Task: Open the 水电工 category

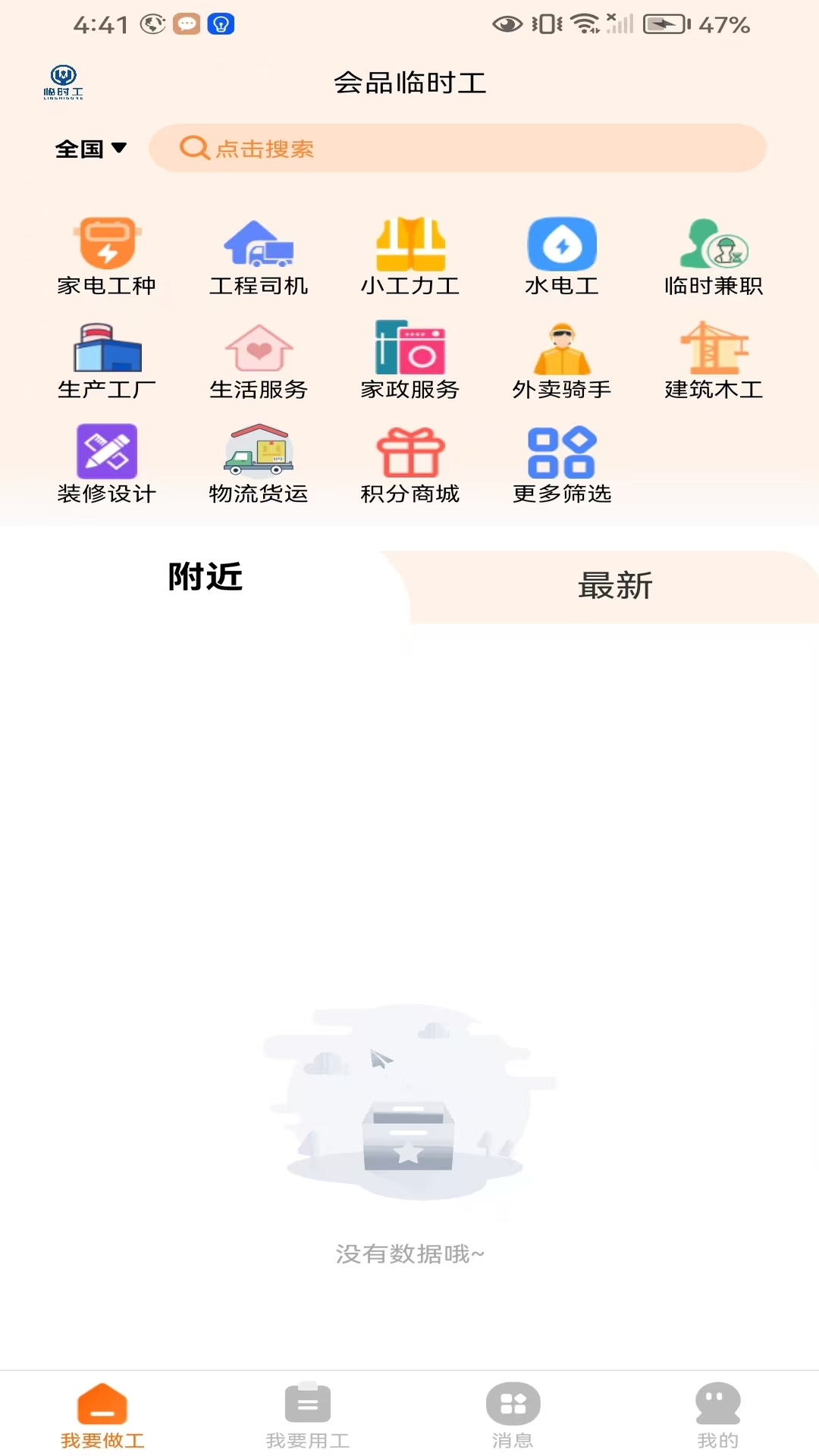Action: coord(562,256)
